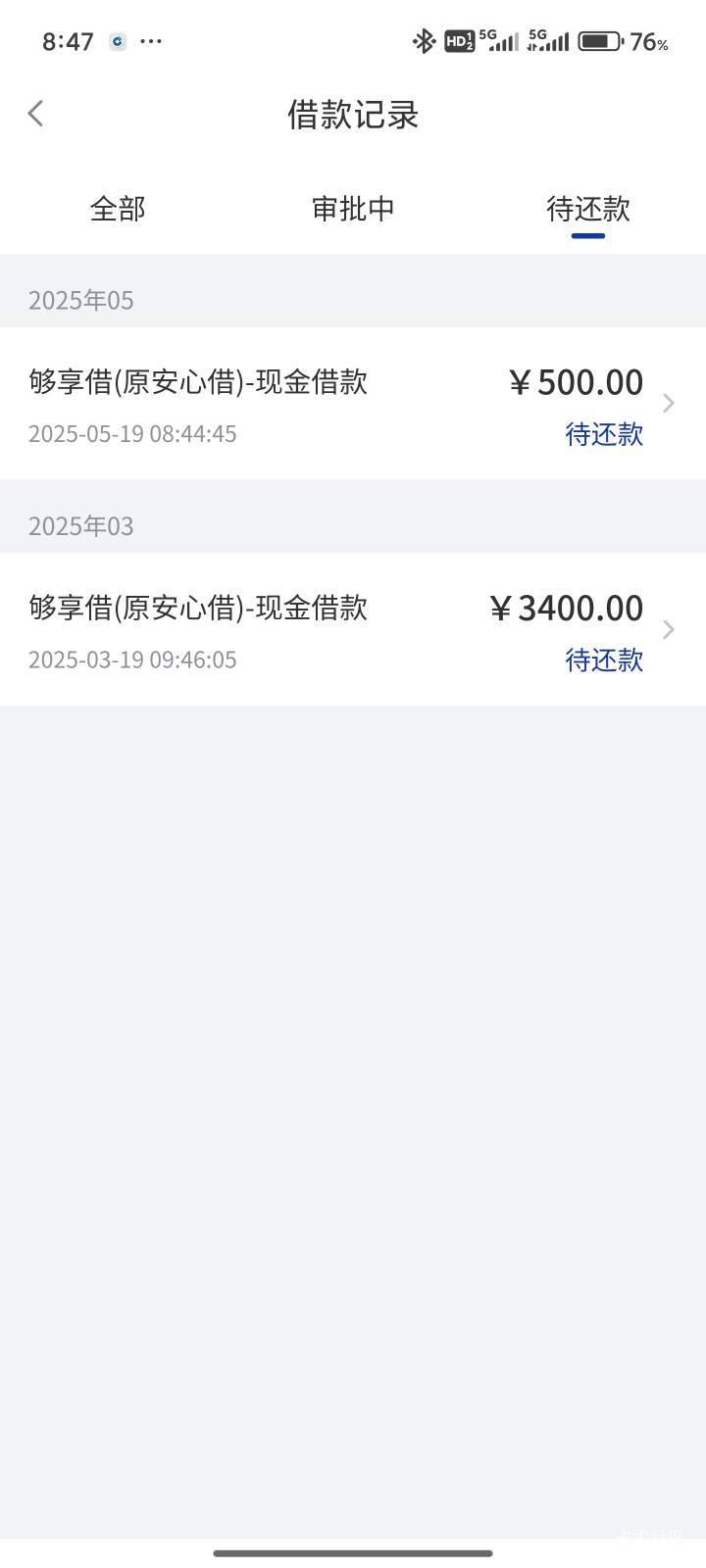Open the ¥3400.00 loan record from 2025-03-19

353,629
